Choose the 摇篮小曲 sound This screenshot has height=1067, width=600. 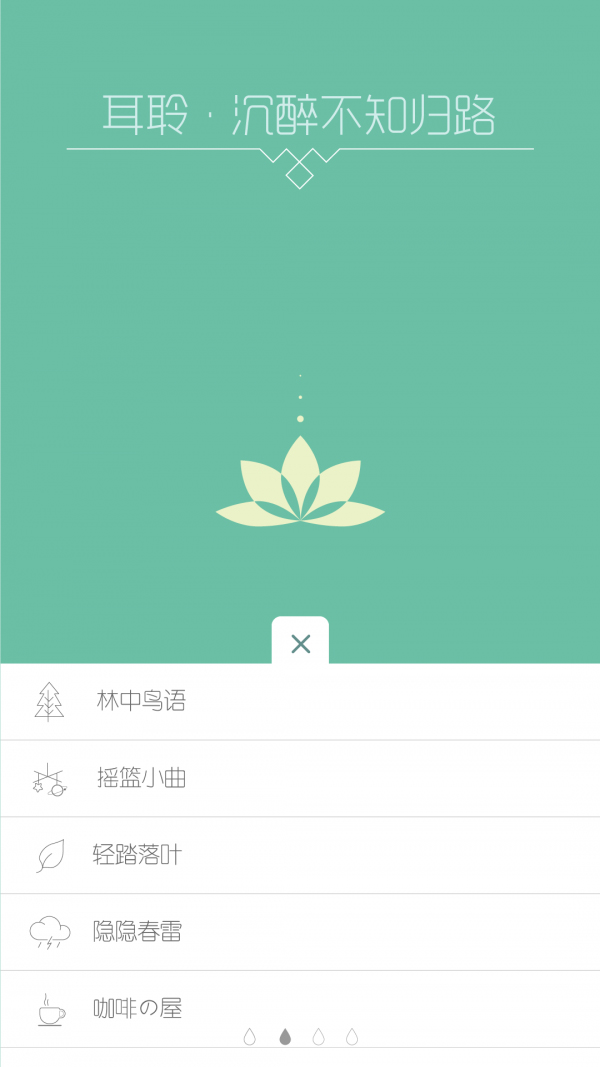[141, 778]
